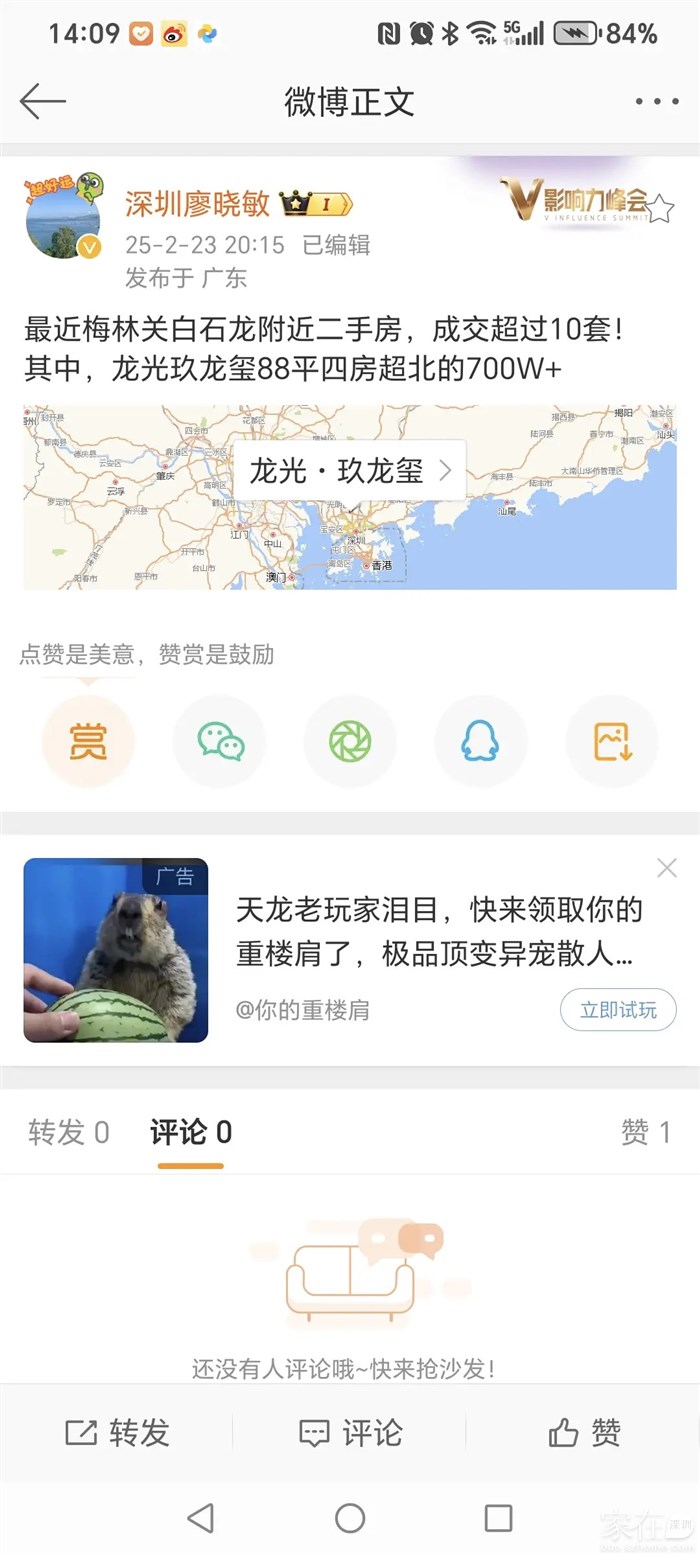Dismiss the 天龙 game advertisement

(x=667, y=868)
